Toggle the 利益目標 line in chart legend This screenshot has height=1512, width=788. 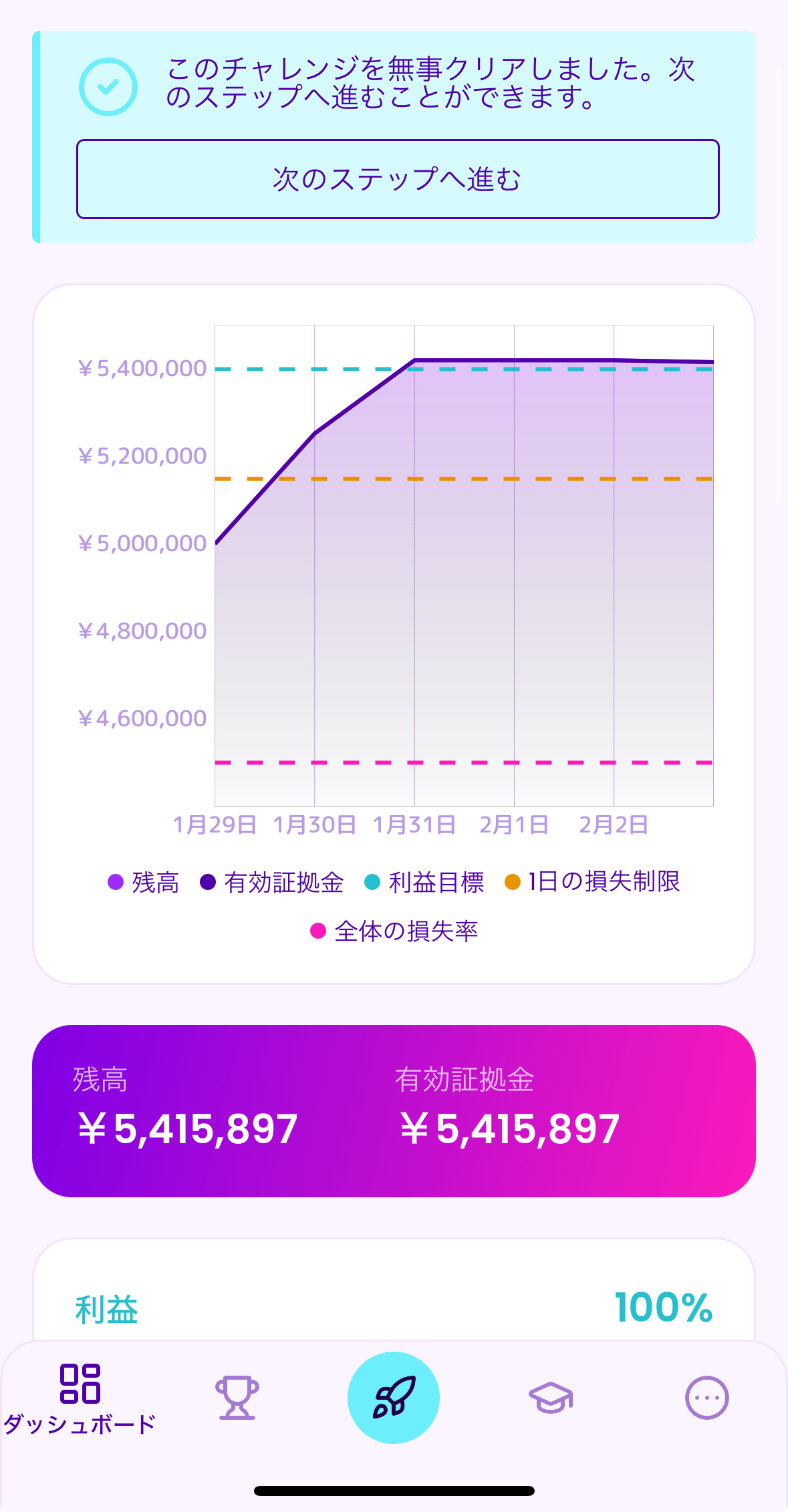pos(424,883)
